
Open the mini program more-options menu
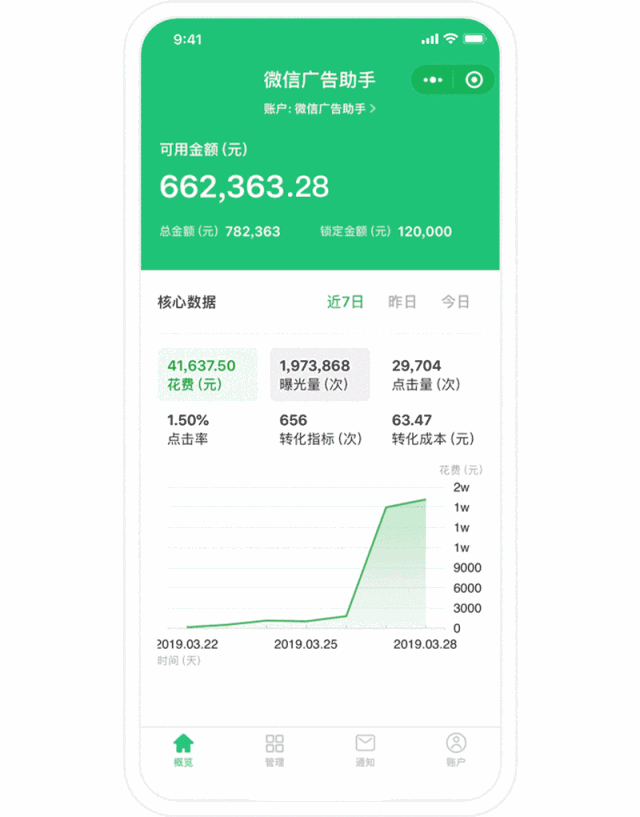point(432,80)
